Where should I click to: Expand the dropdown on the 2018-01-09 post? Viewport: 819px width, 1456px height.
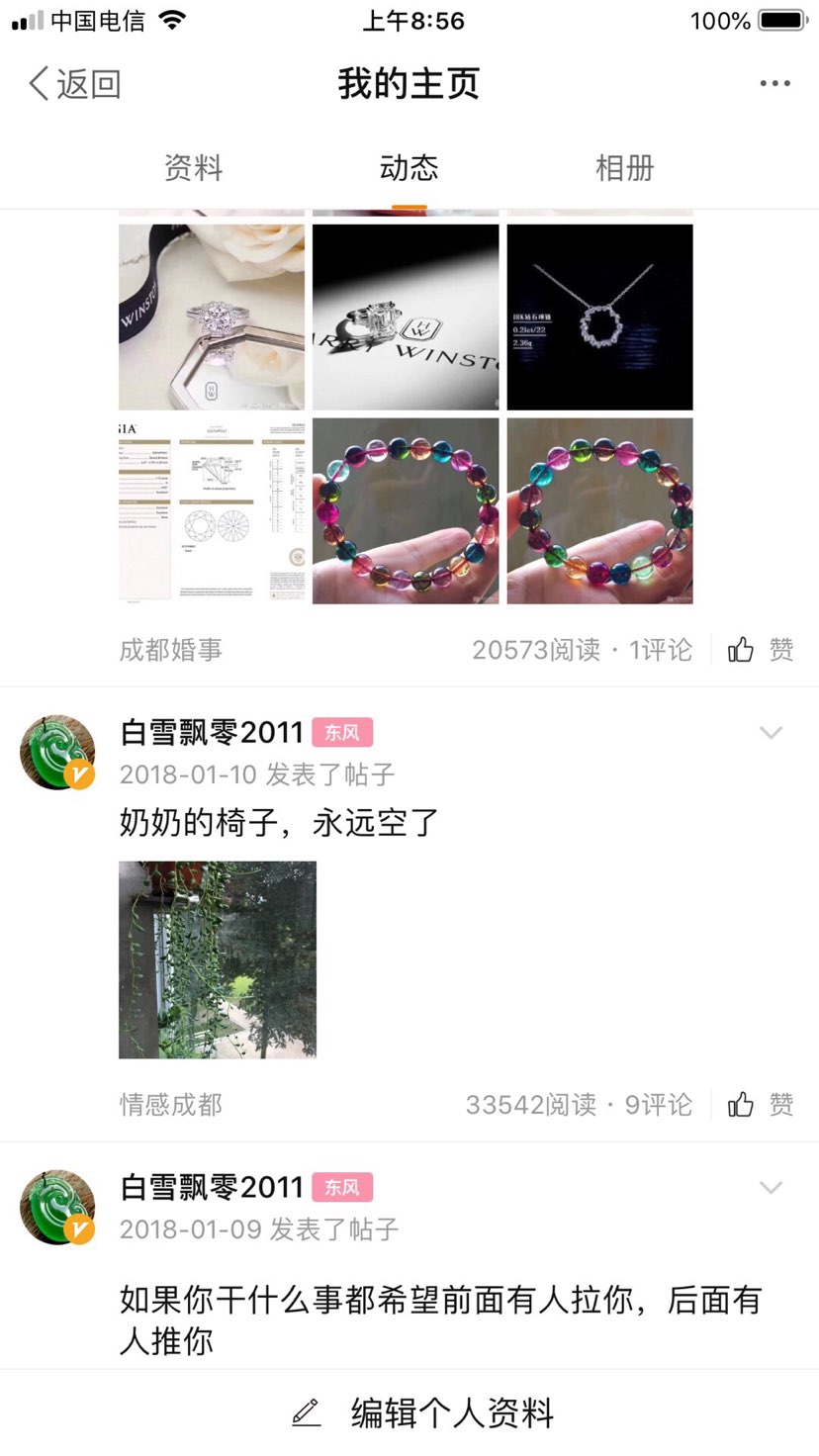[x=771, y=1188]
